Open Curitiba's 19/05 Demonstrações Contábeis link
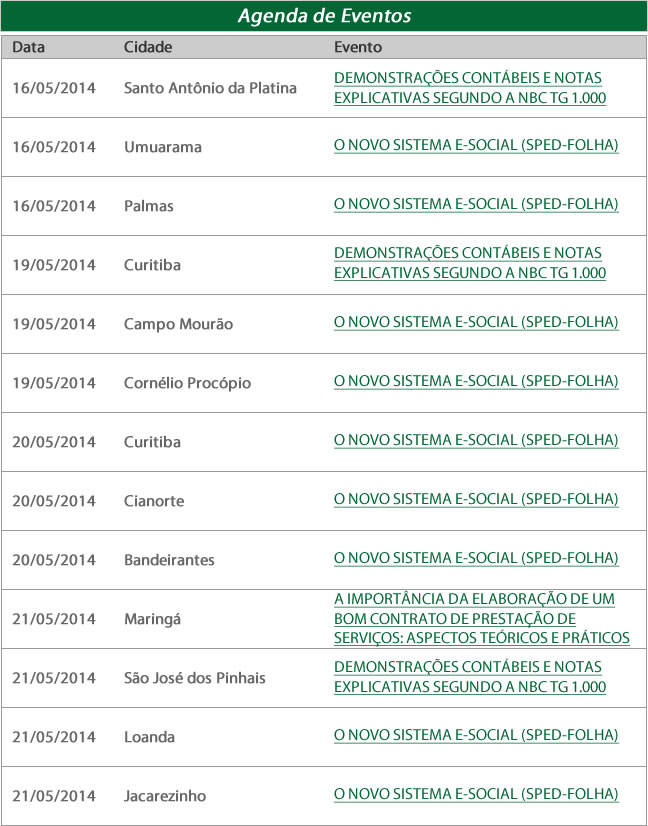Screen dimensions: 648x826 [470, 264]
